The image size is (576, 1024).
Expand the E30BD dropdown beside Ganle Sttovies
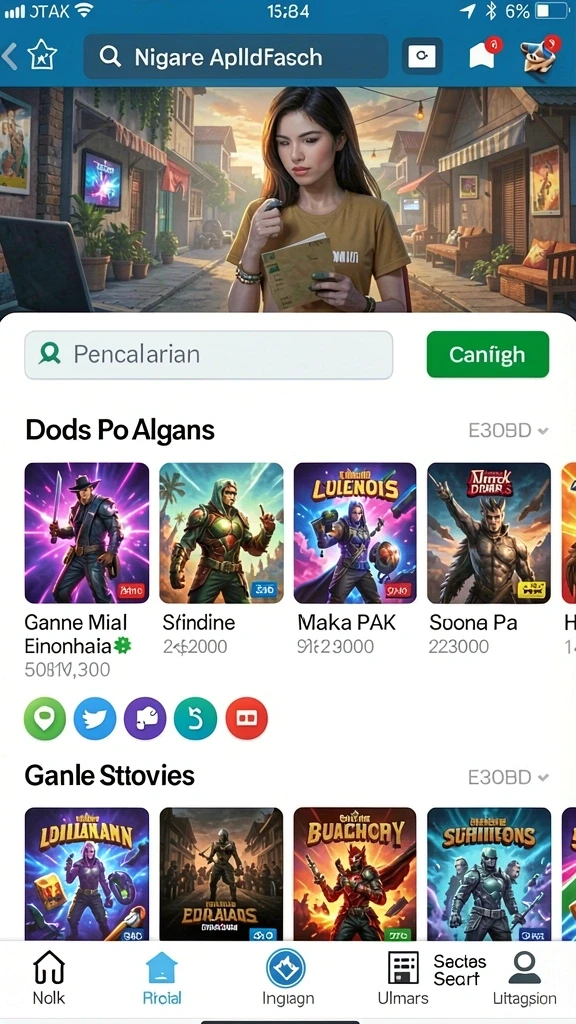pyautogui.click(x=509, y=777)
